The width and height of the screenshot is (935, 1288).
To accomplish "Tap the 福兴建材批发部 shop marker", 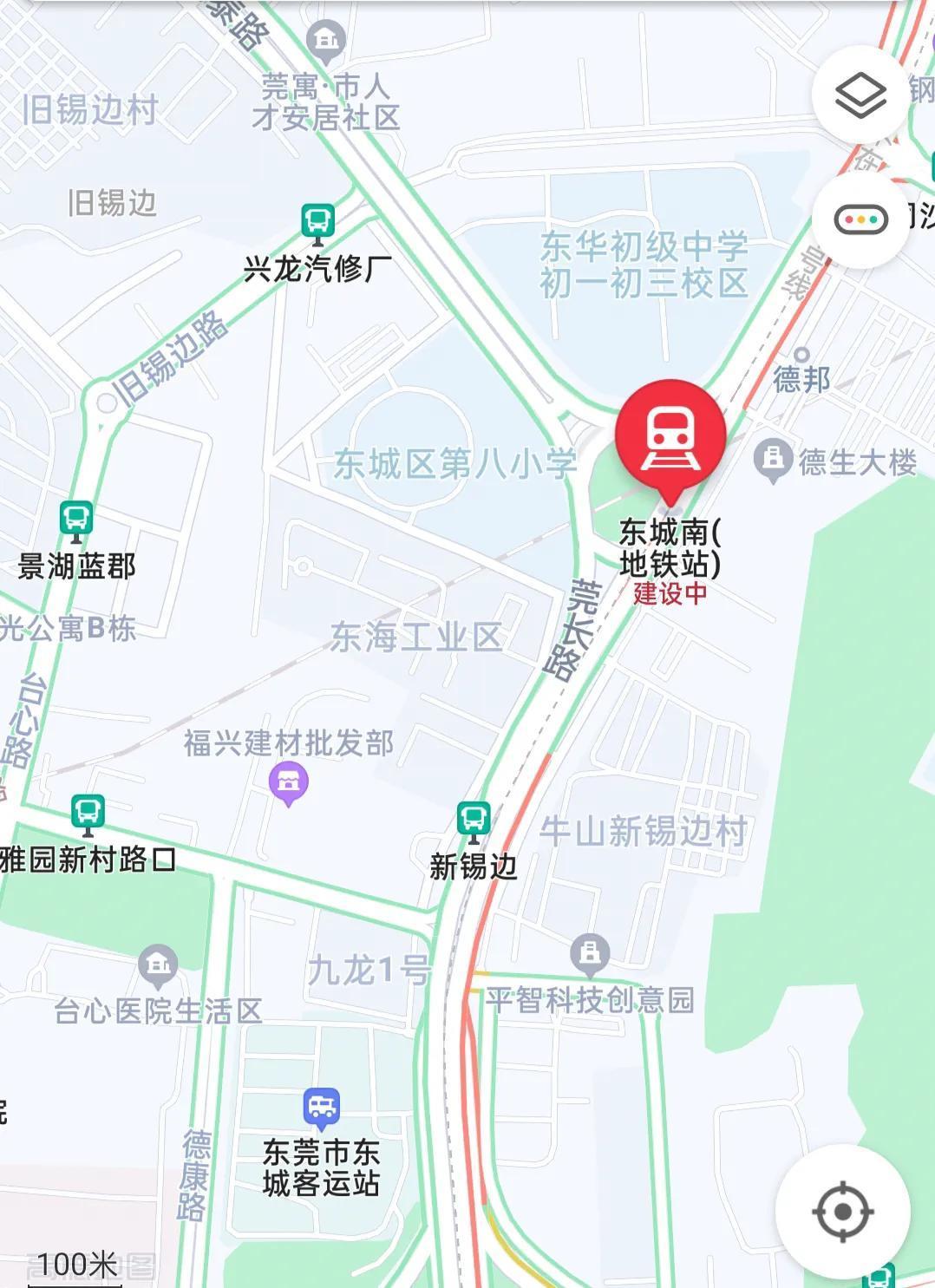I will 289,782.
